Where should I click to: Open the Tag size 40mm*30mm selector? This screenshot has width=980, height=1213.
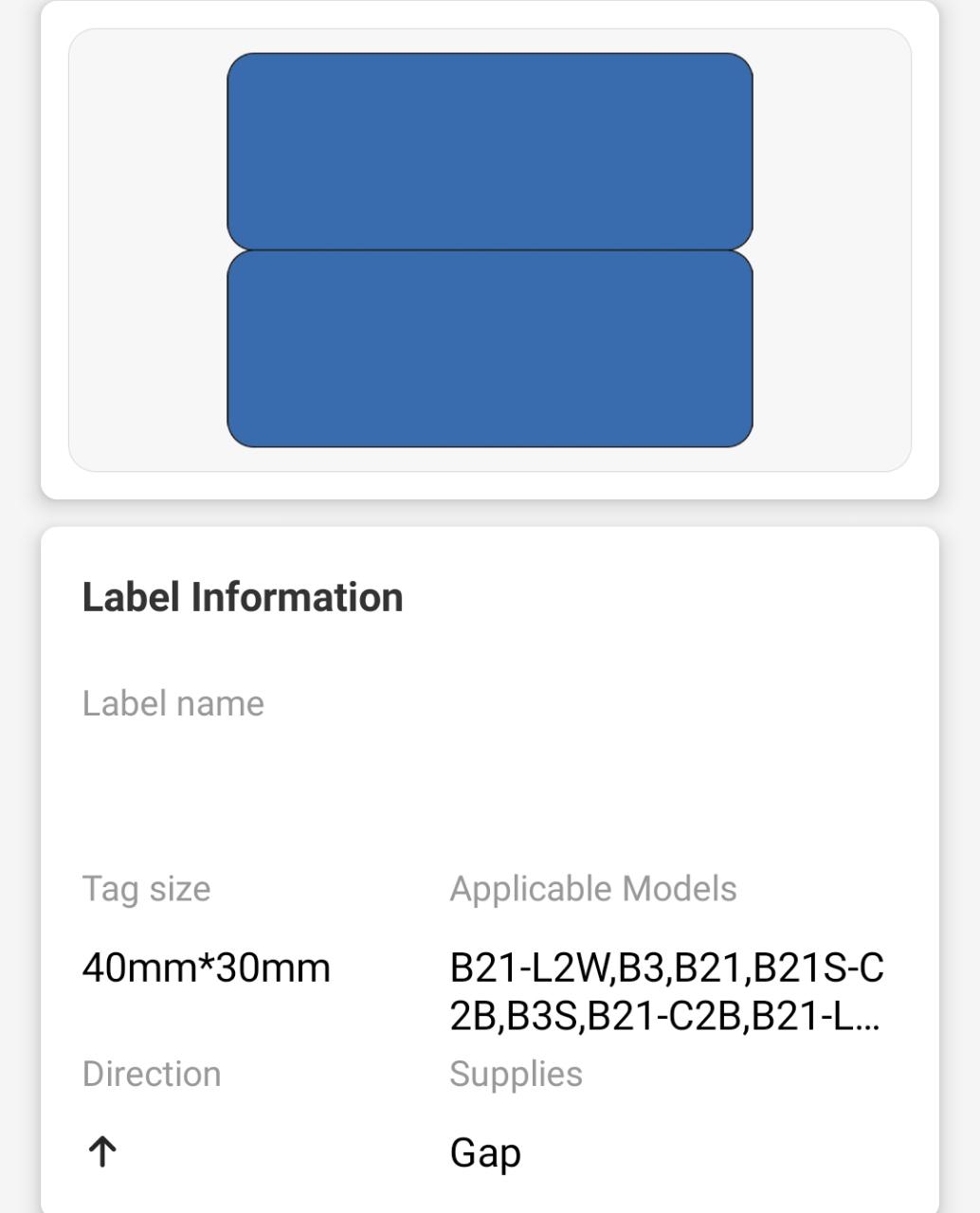tap(207, 969)
